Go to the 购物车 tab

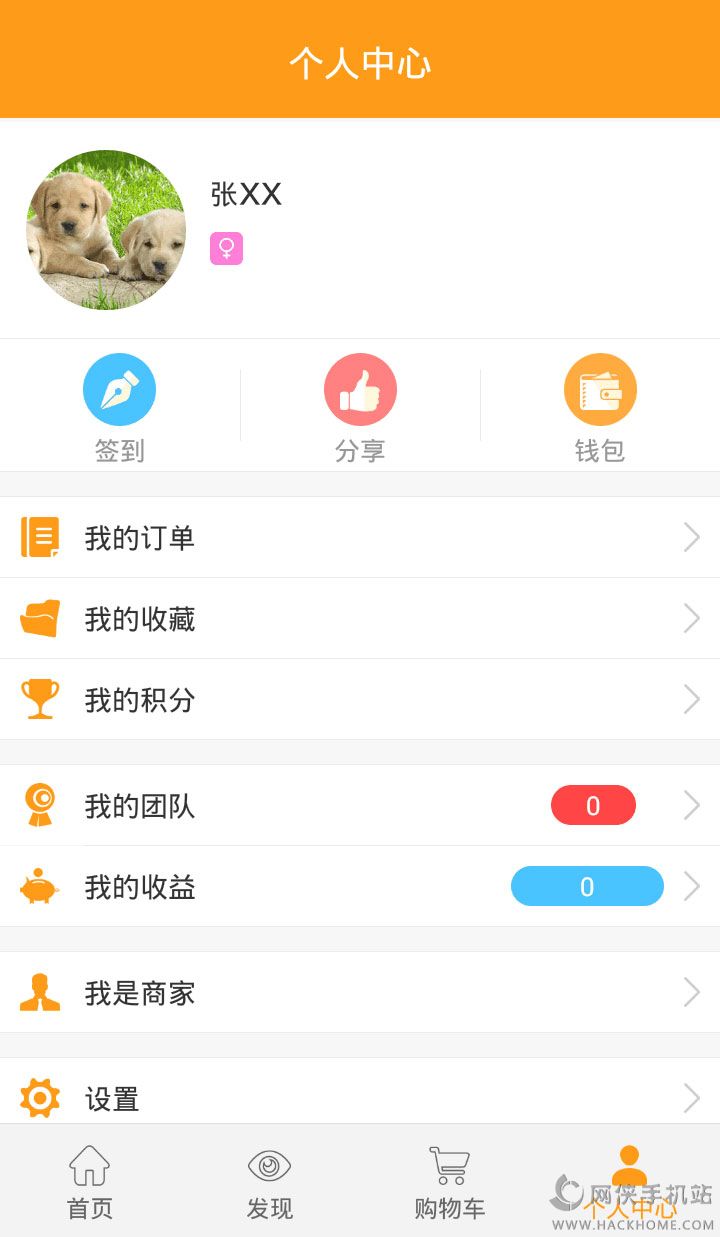[x=449, y=1182]
